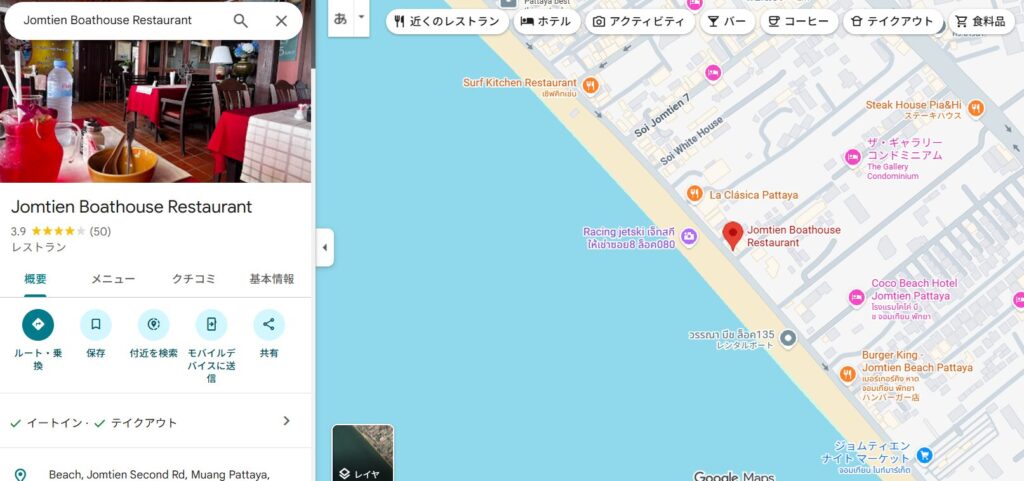Expand the イートイン・テイクアウト details
This screenshot has width=1024, height=481.
click(286, 421)
